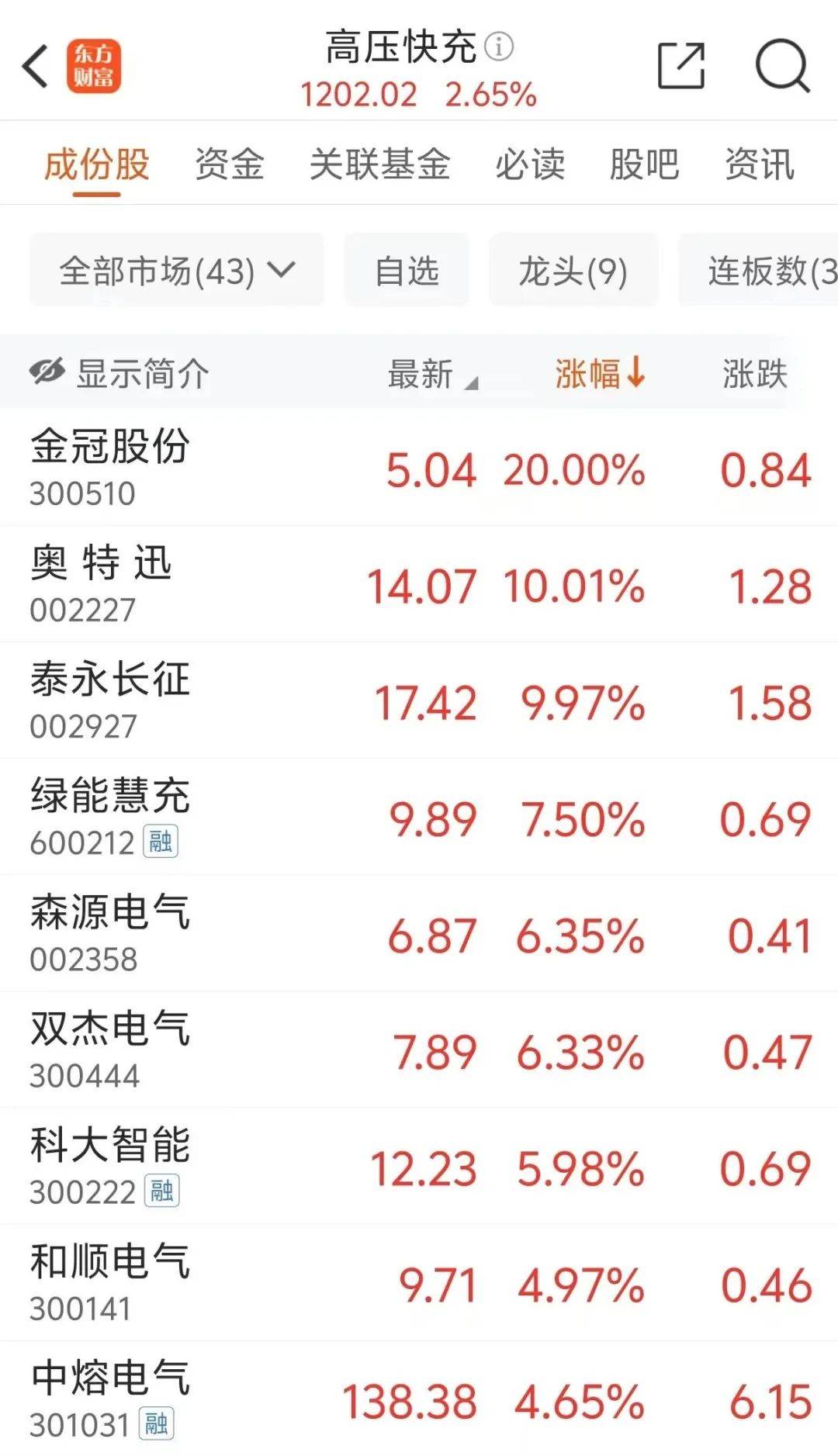The width and height of the screenshot is (838, 1456).
Task: Switch to the 关联基金 tab
Action: click(x=379, y=164)
